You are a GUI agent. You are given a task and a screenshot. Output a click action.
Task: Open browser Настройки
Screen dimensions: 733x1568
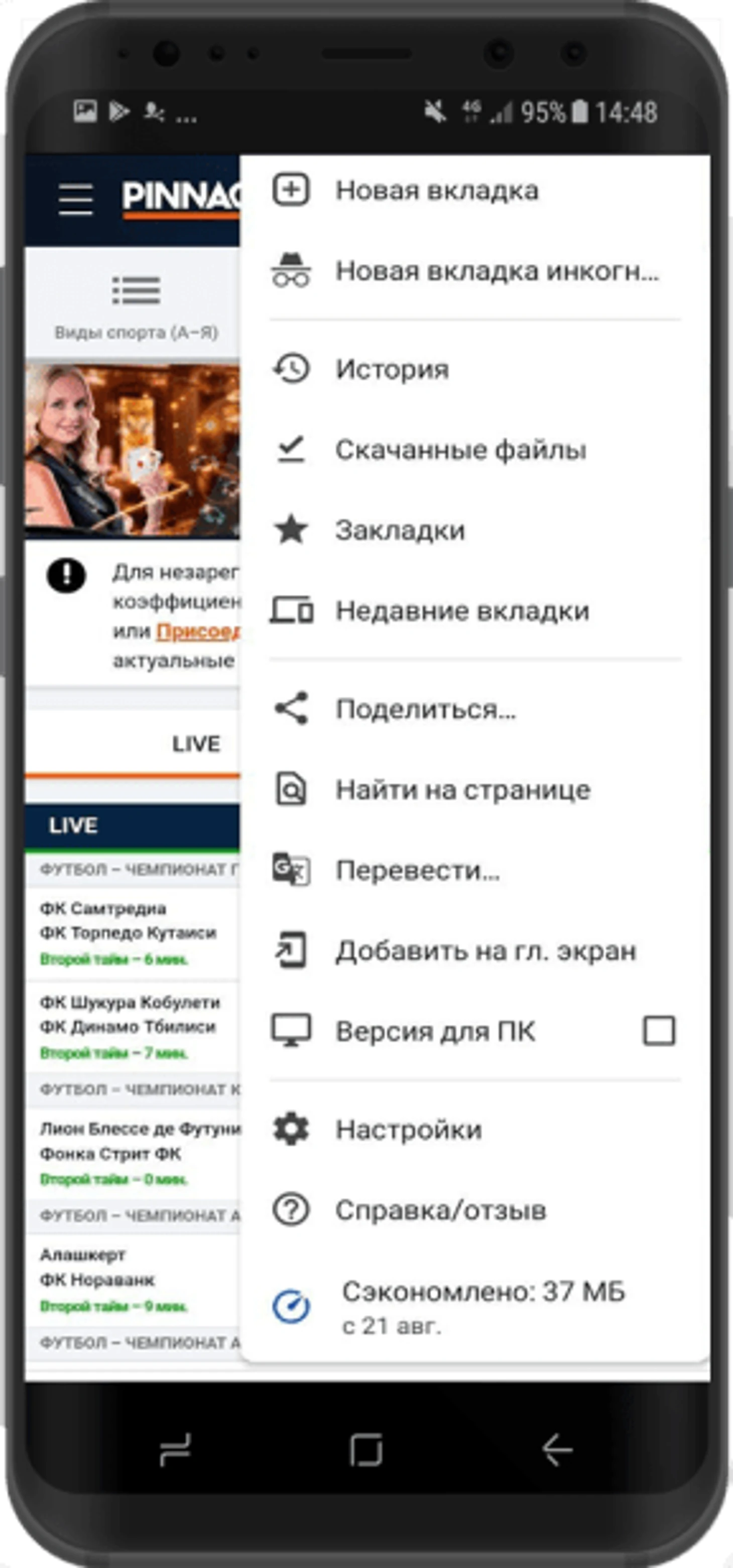[x=474, y=1130]
